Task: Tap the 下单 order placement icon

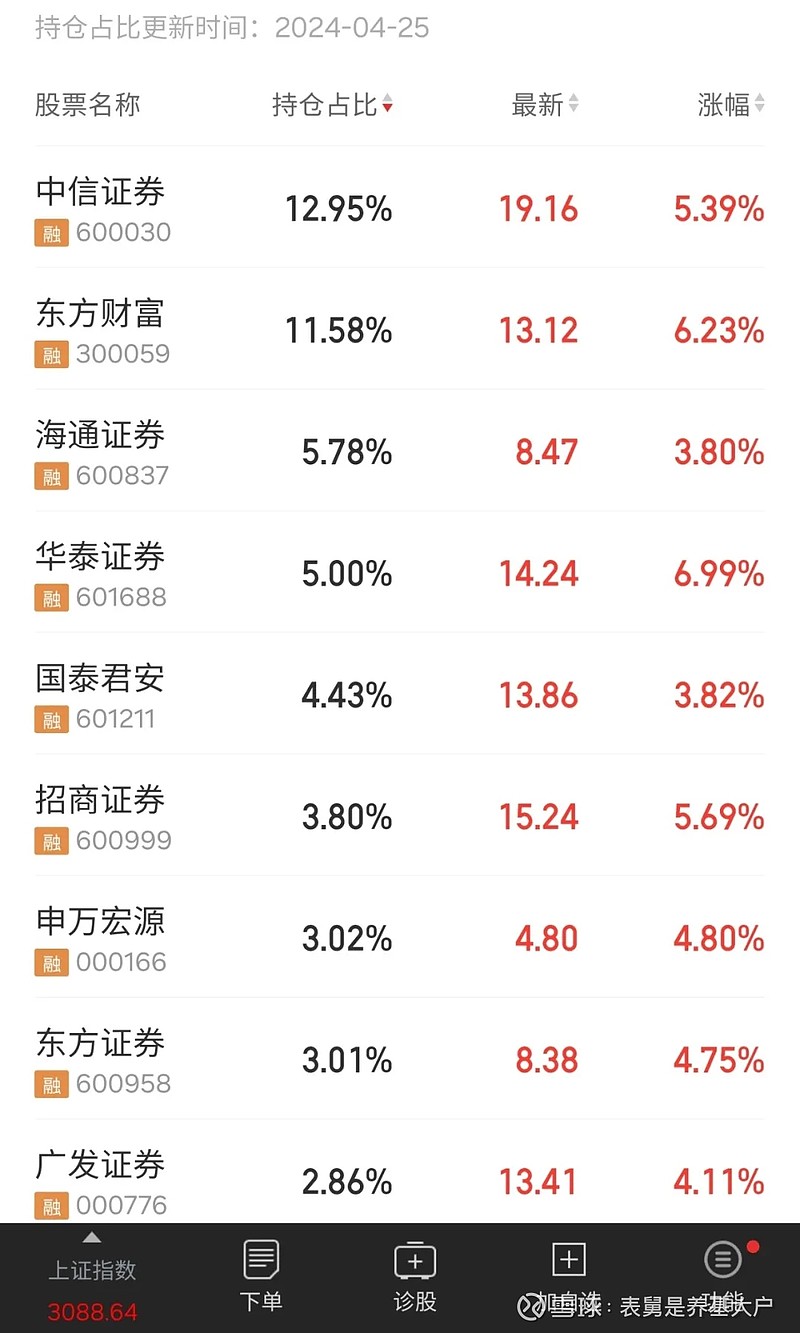Action: 260,1270
